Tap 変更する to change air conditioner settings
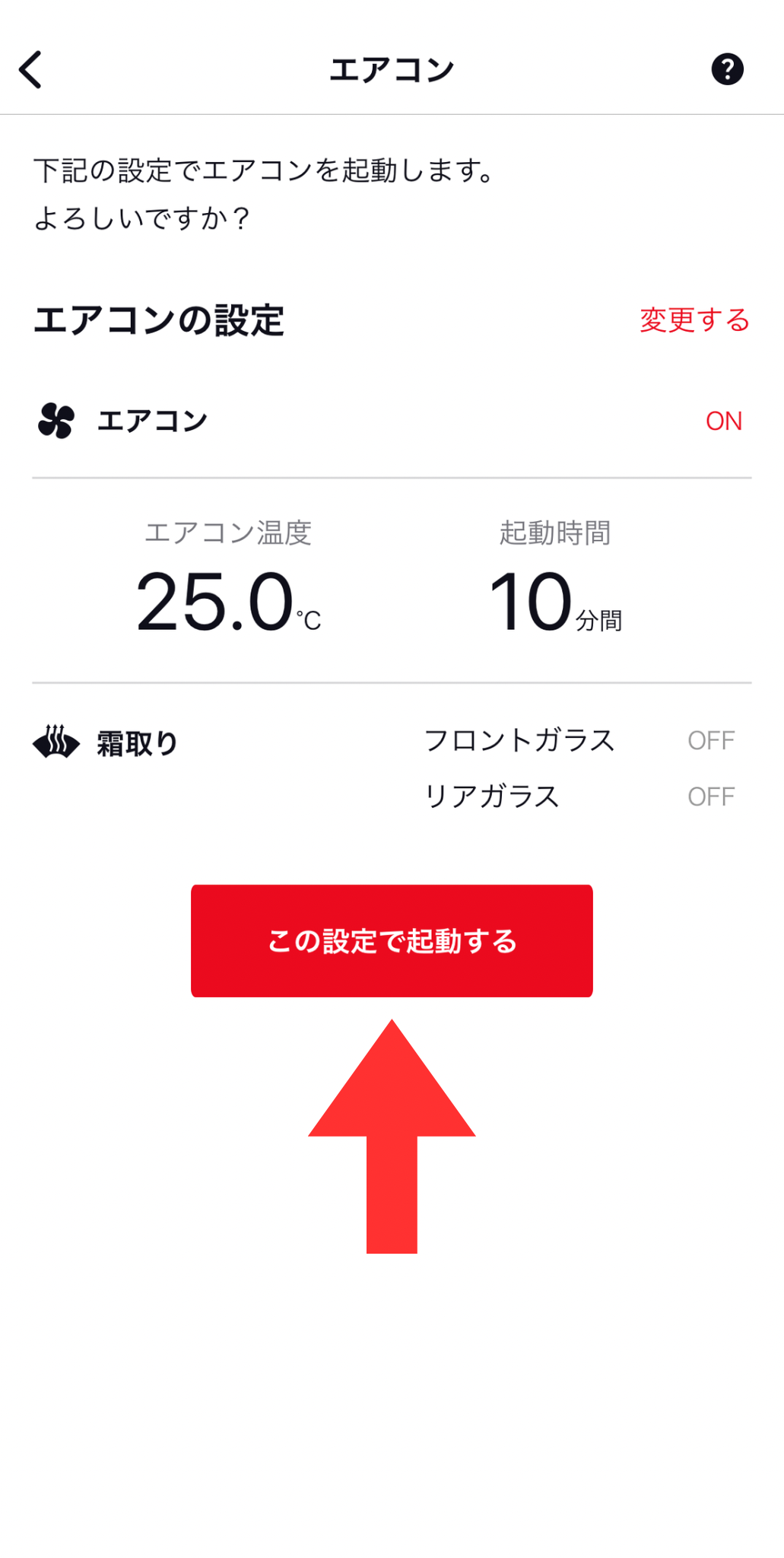Viewport: 784px width, 1558px height. (x=694, y=320)
